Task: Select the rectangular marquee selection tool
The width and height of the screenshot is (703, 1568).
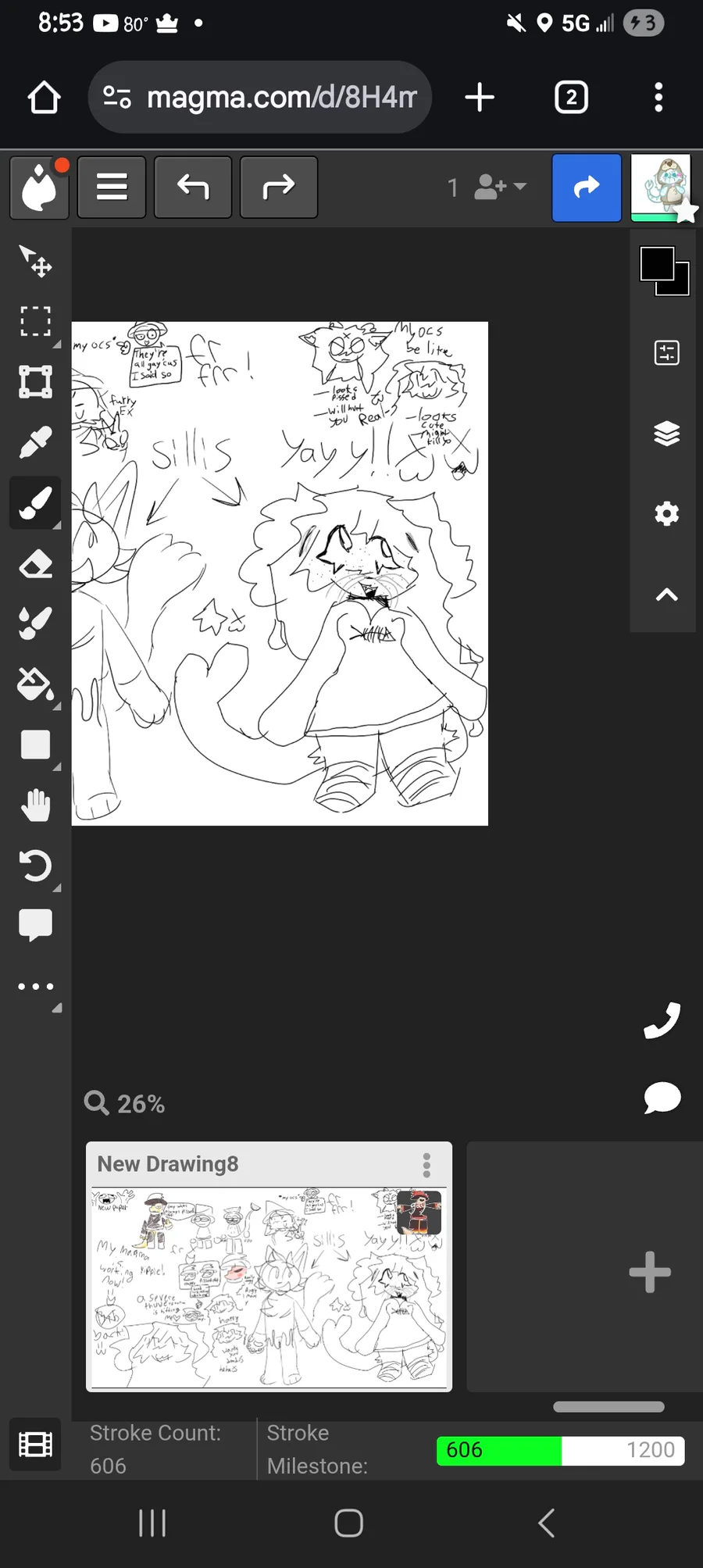Action: coord(35,321)
